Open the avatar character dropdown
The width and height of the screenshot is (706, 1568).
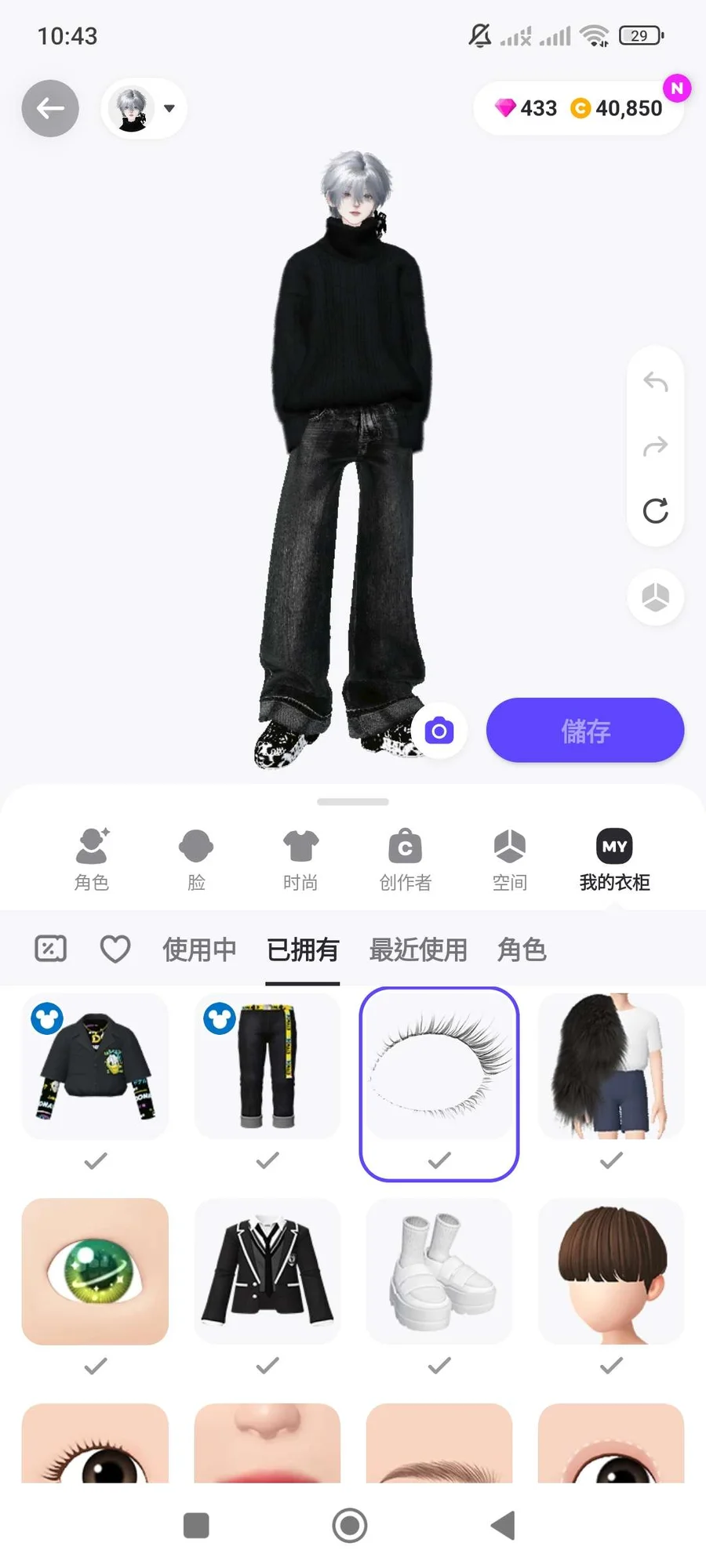144,108
